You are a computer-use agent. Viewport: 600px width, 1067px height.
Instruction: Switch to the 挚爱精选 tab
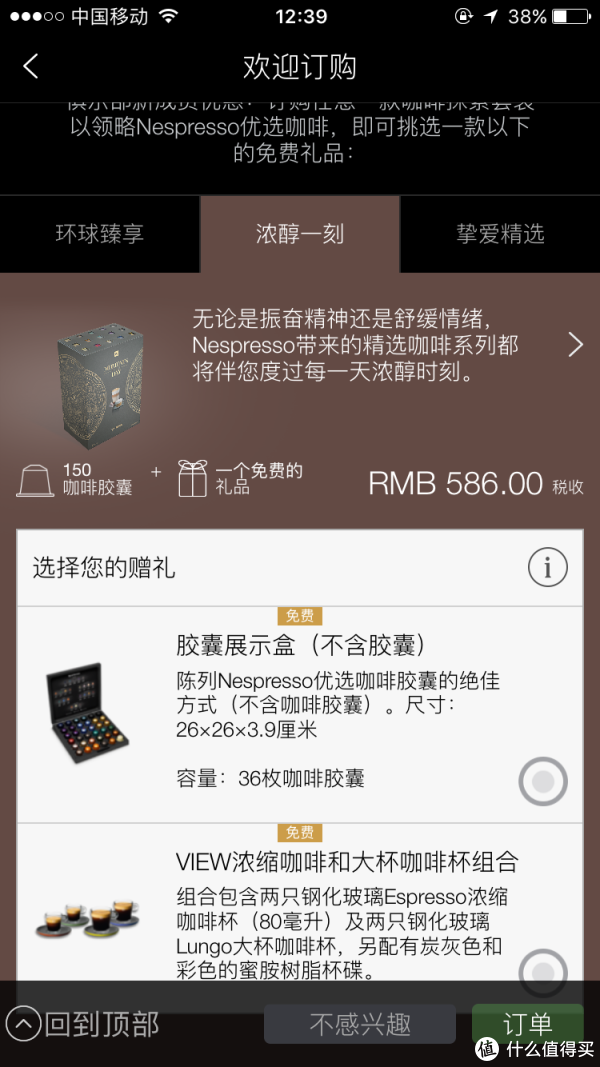click(x=500, y=234)
